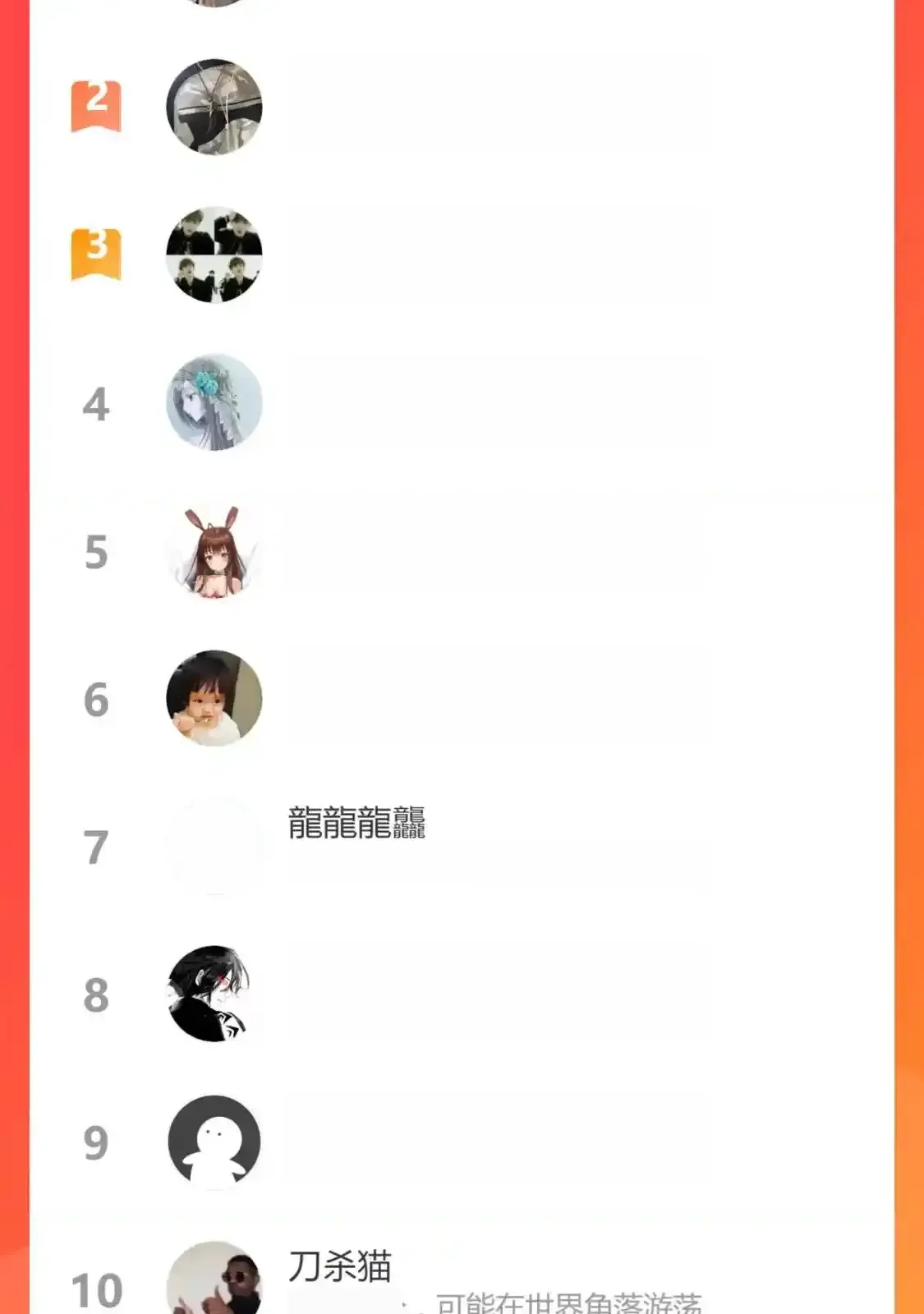
Task: View the user ranked 4th
Action: [x=214, y=402]
